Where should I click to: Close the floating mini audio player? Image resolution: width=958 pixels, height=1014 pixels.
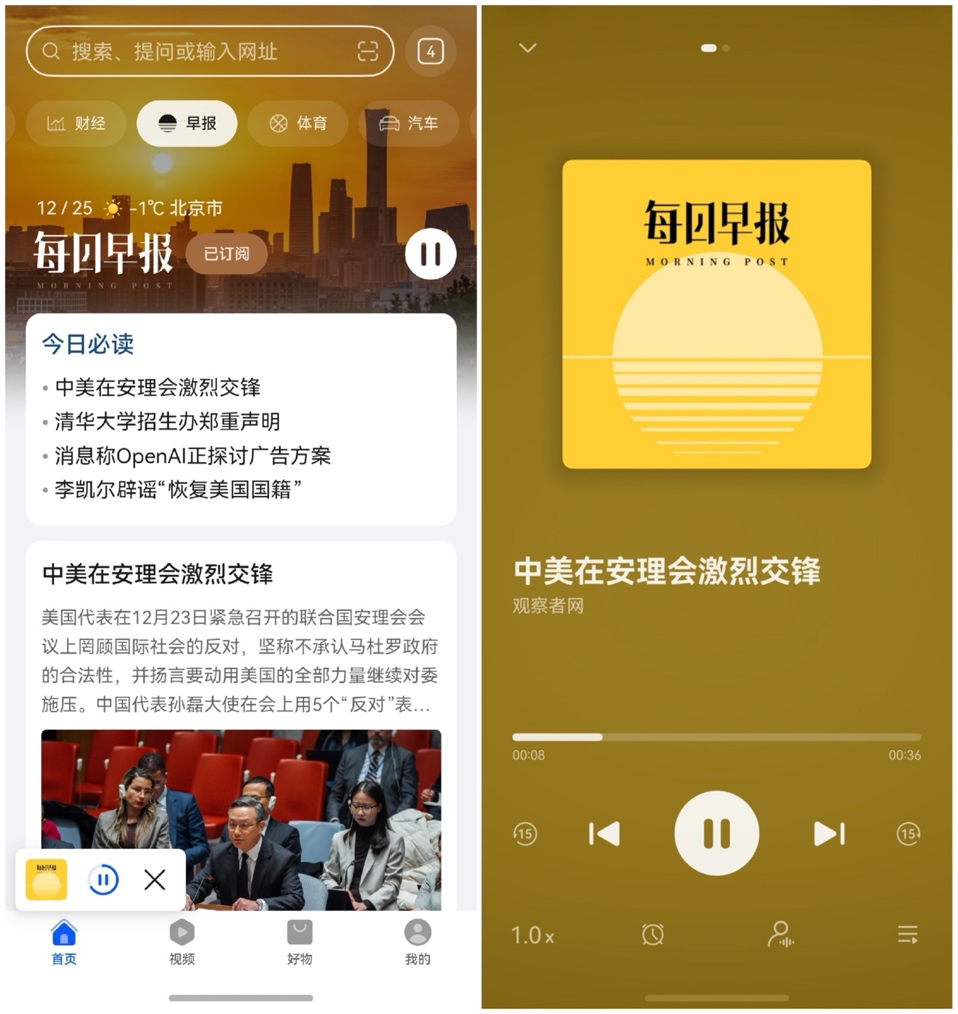pos(154,879)
